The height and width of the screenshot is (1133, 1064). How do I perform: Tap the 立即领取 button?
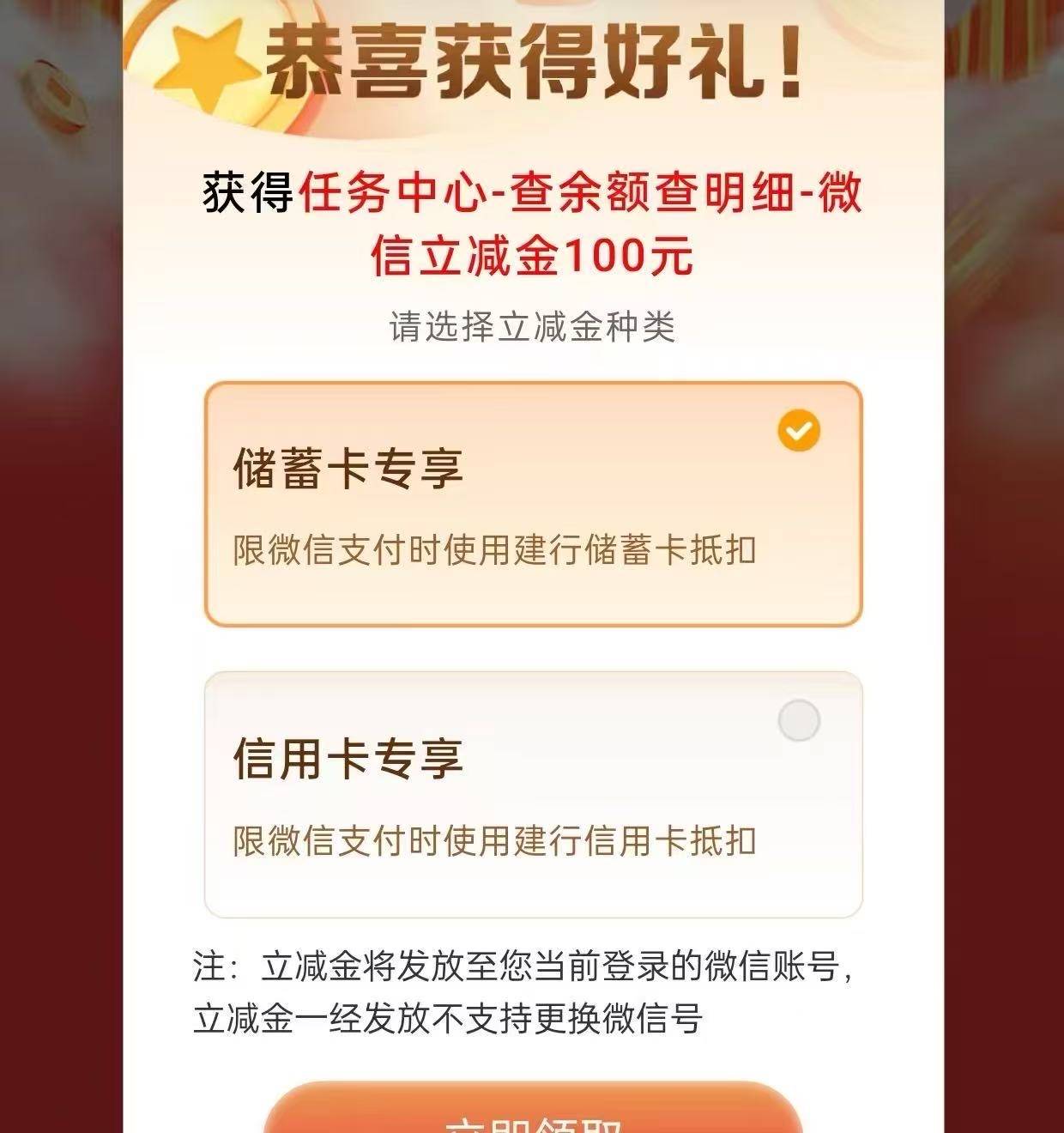[533, 1114]
